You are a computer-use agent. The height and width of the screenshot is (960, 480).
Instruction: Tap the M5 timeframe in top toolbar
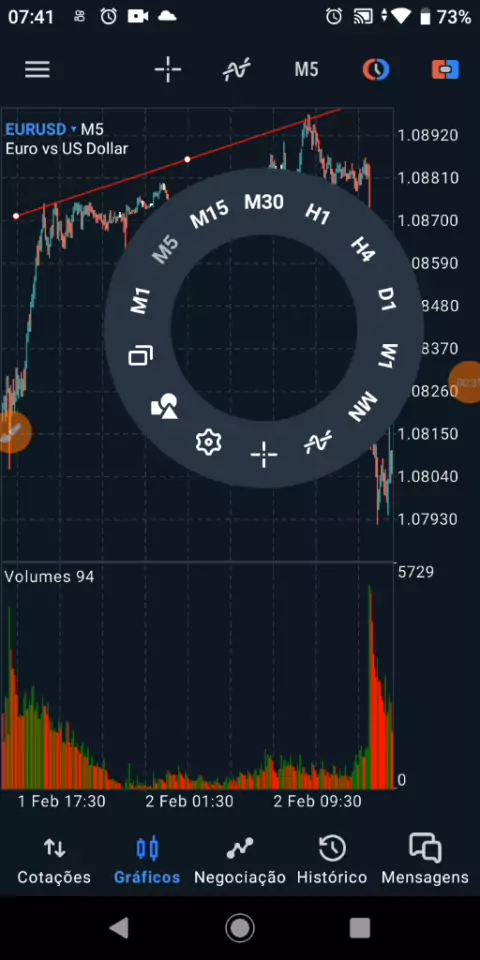tap(306, 70)
